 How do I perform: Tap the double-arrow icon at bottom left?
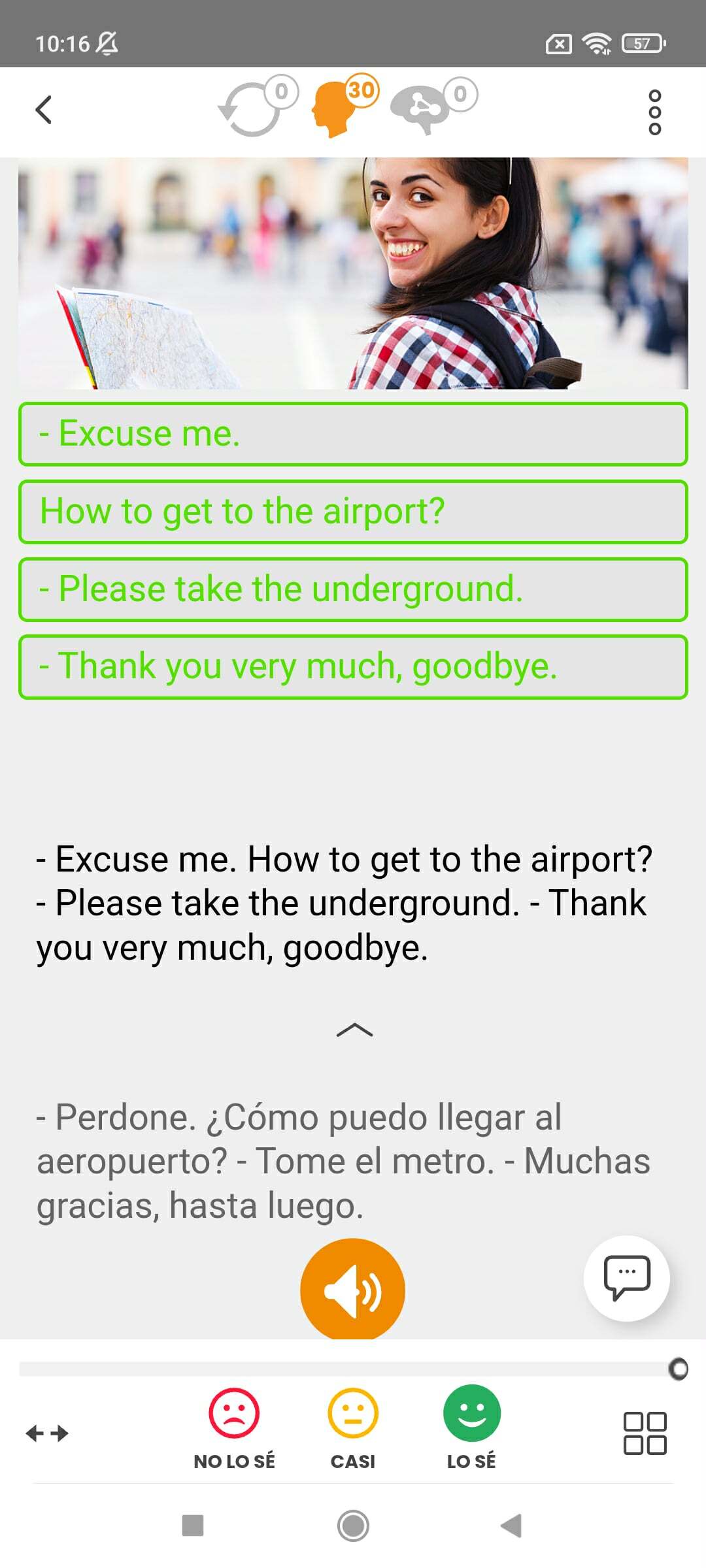47,1433
